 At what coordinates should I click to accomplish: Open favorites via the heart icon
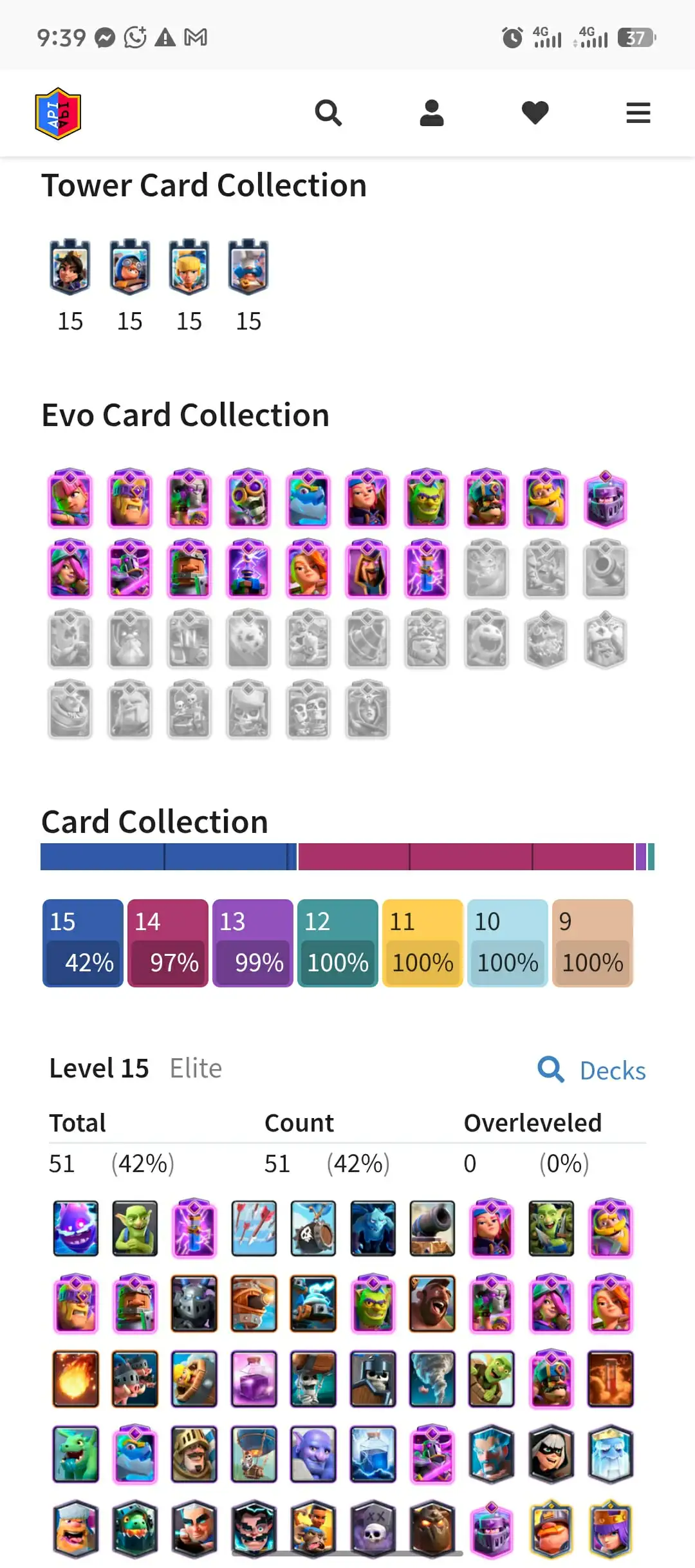[x=535, y=113]
